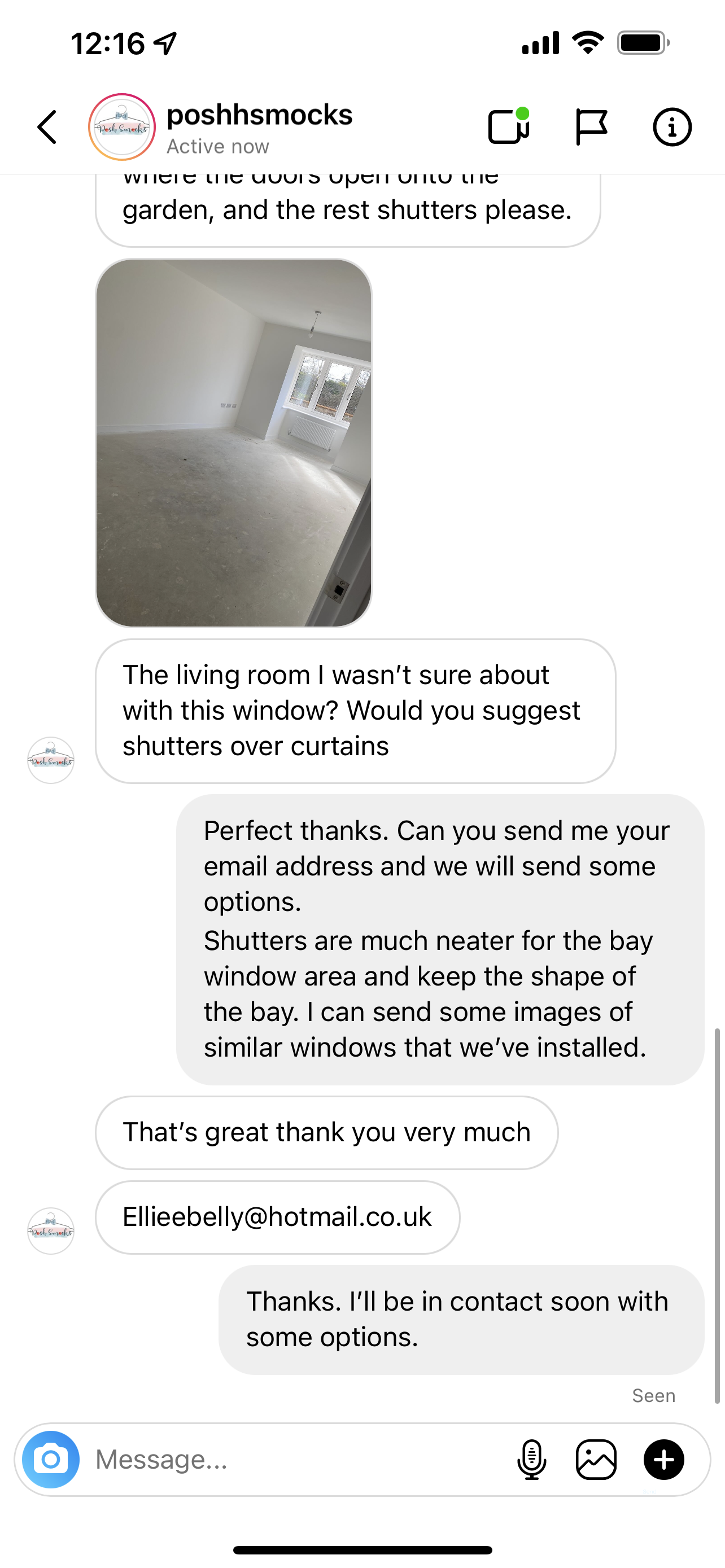
Task: Tap sender avatar beside the email message
Action: [51, 1230]
